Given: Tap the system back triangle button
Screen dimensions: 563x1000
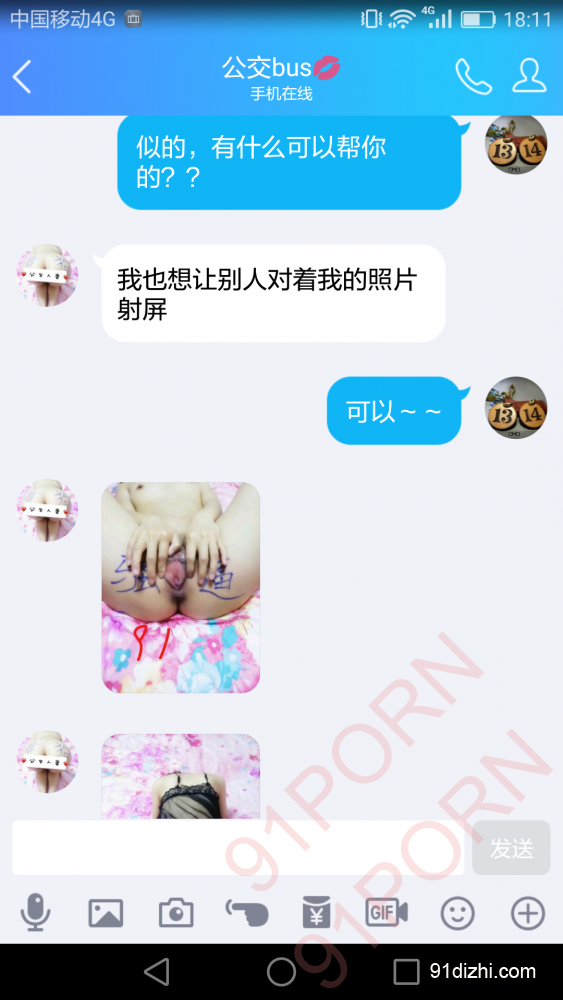Looking at the screenshot, I should tap(157, 972).
